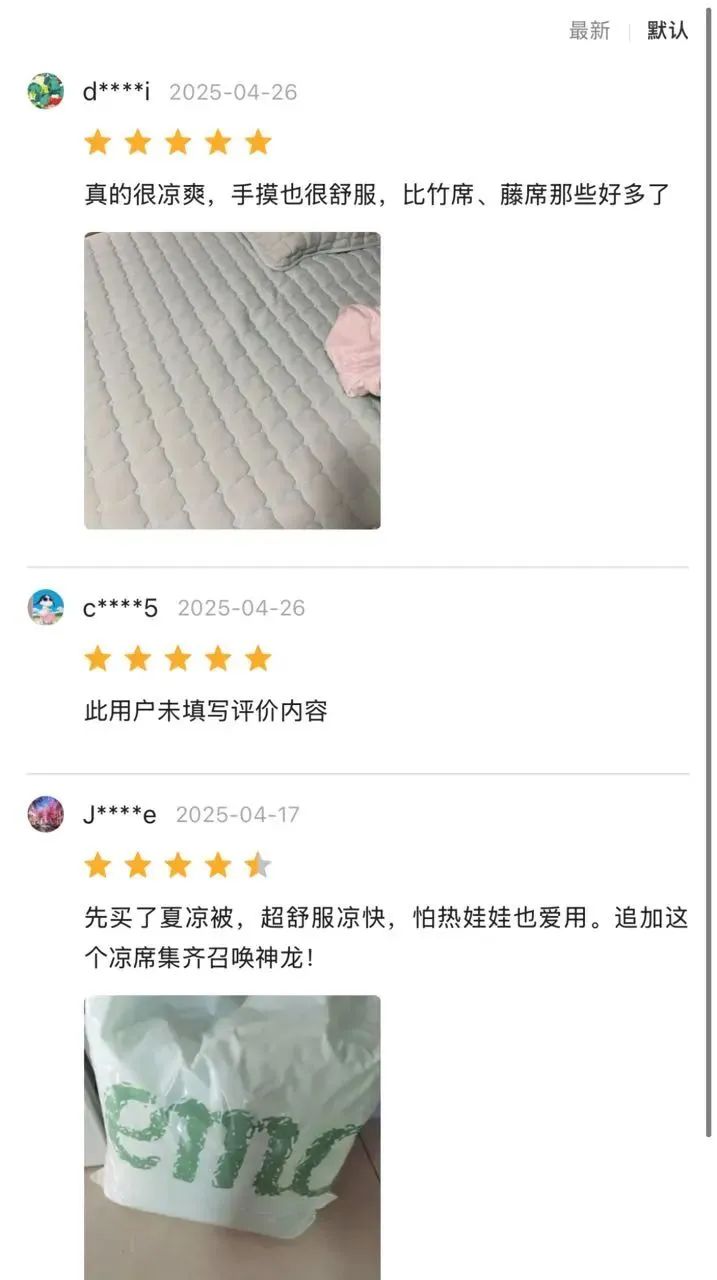717x1280 pixels.
Task: View J****e's profile avatar
Action: tap(46, 814)
